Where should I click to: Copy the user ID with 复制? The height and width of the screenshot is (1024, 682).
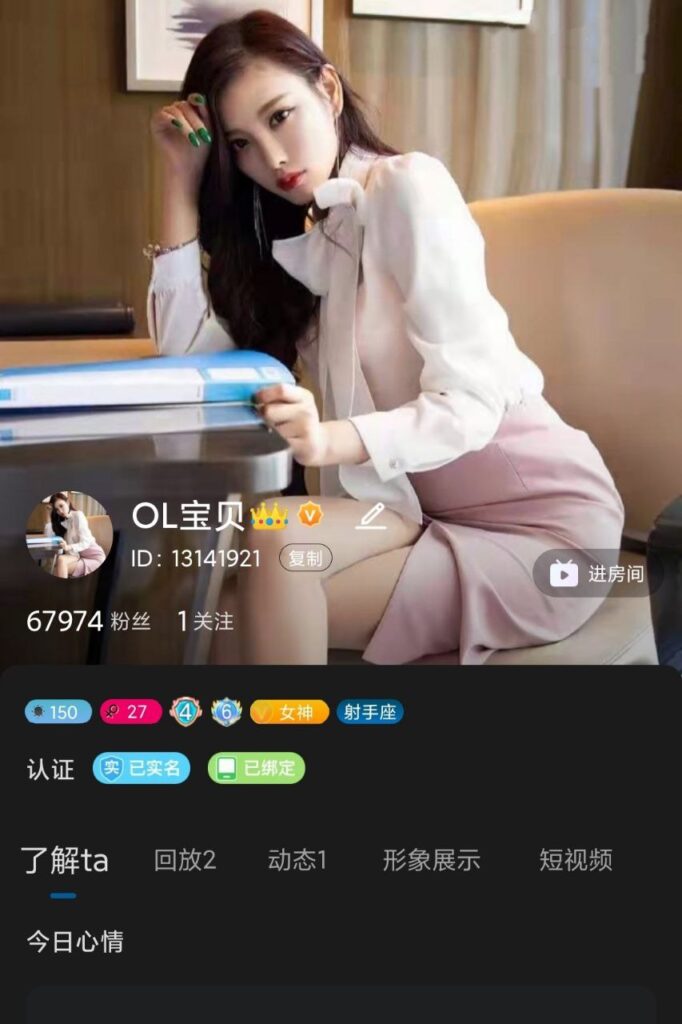(x=305, y=558)
